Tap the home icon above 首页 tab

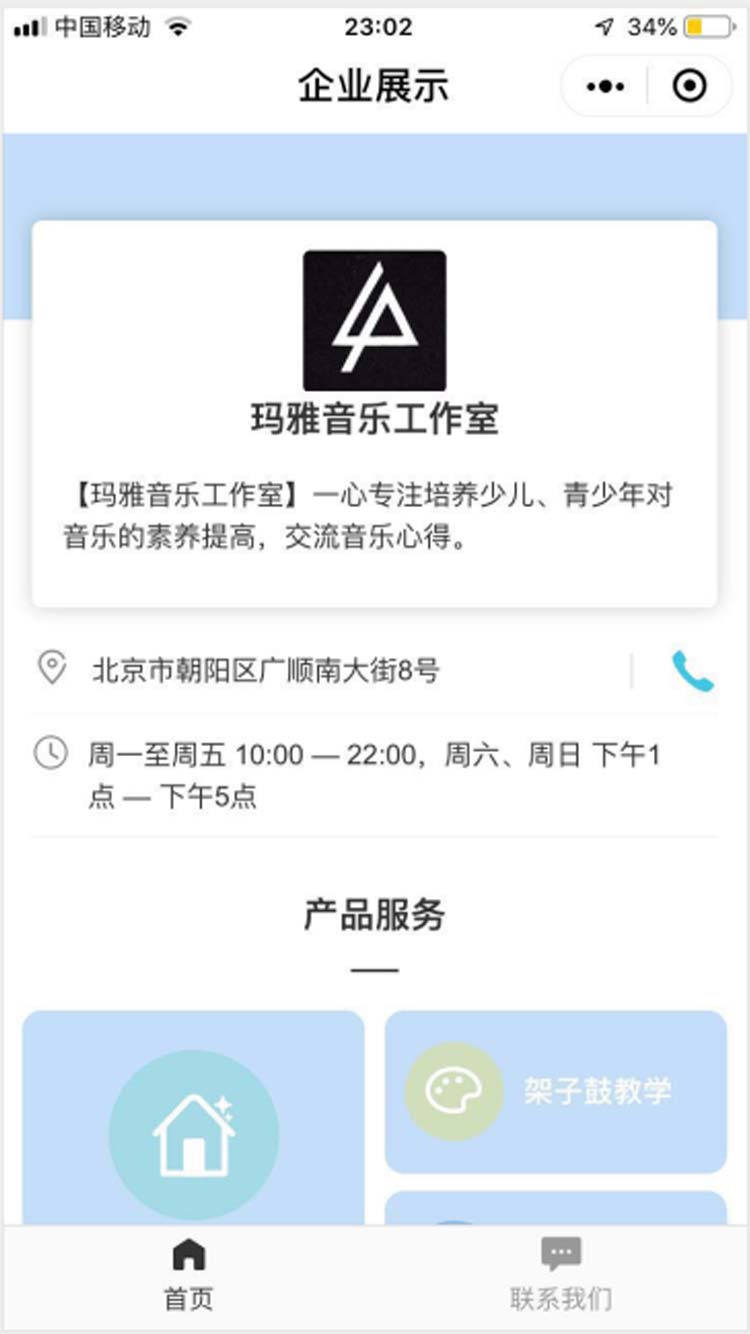coord(186,1253)
